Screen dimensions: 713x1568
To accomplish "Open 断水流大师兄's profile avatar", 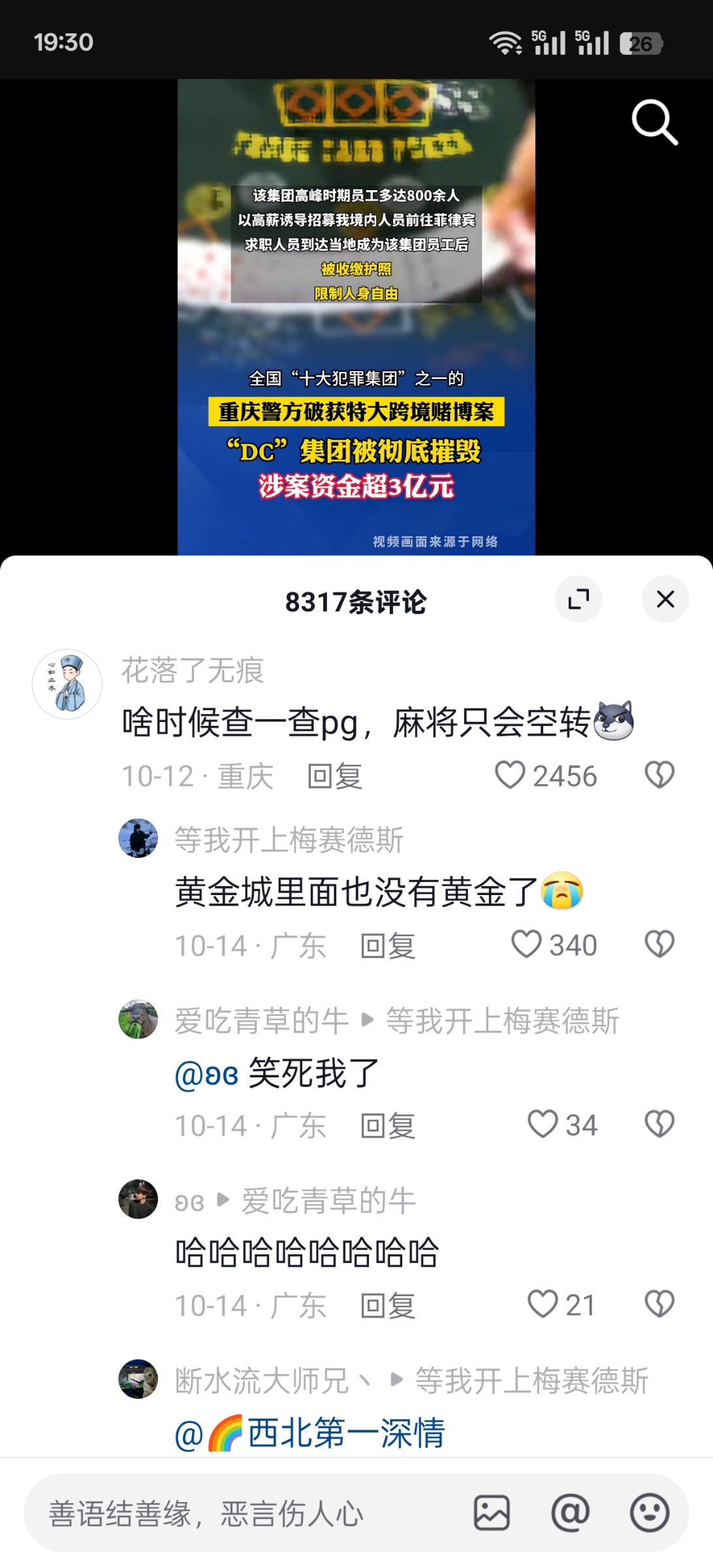I will tap(138, 1379).
